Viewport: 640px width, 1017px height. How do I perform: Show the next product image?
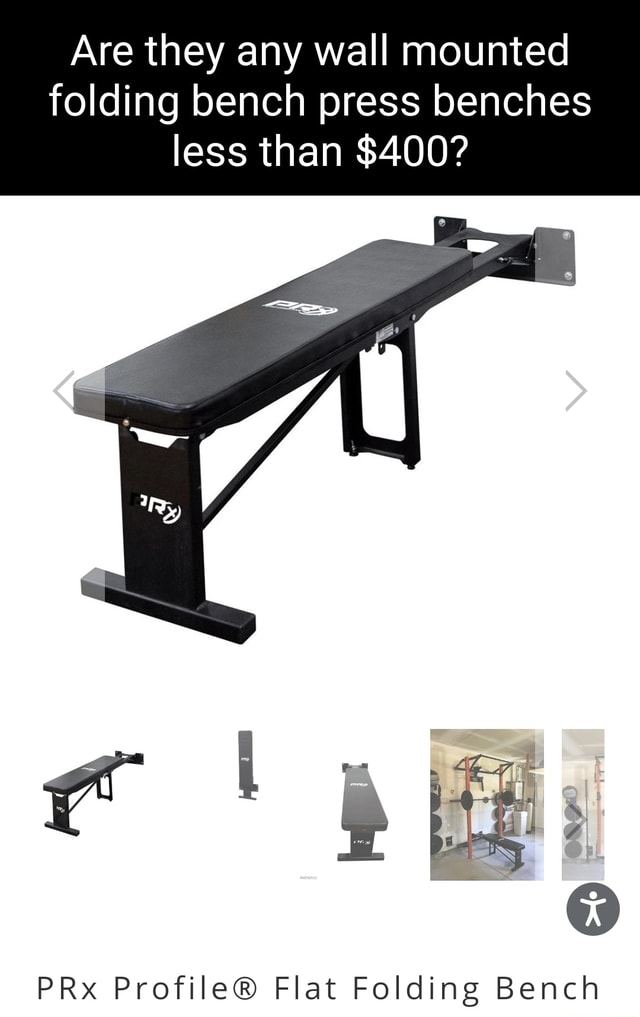pos(577,390)
